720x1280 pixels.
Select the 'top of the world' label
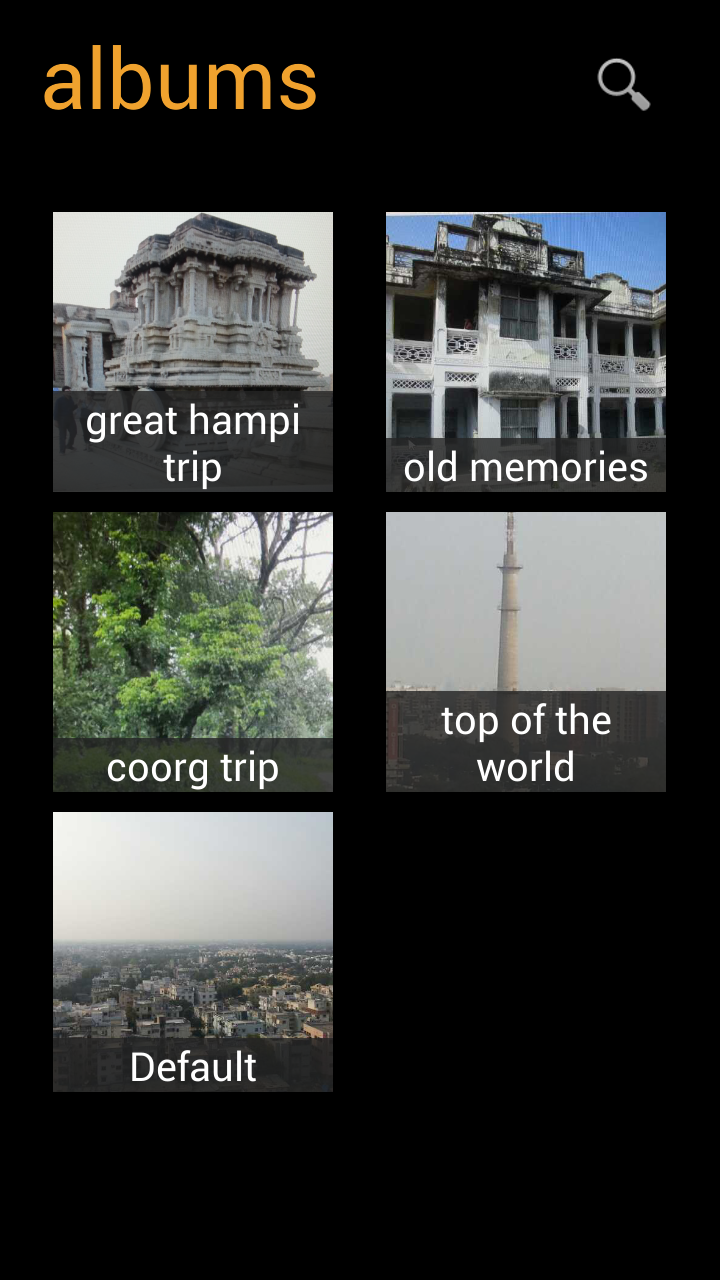click(x=525, y=743)
